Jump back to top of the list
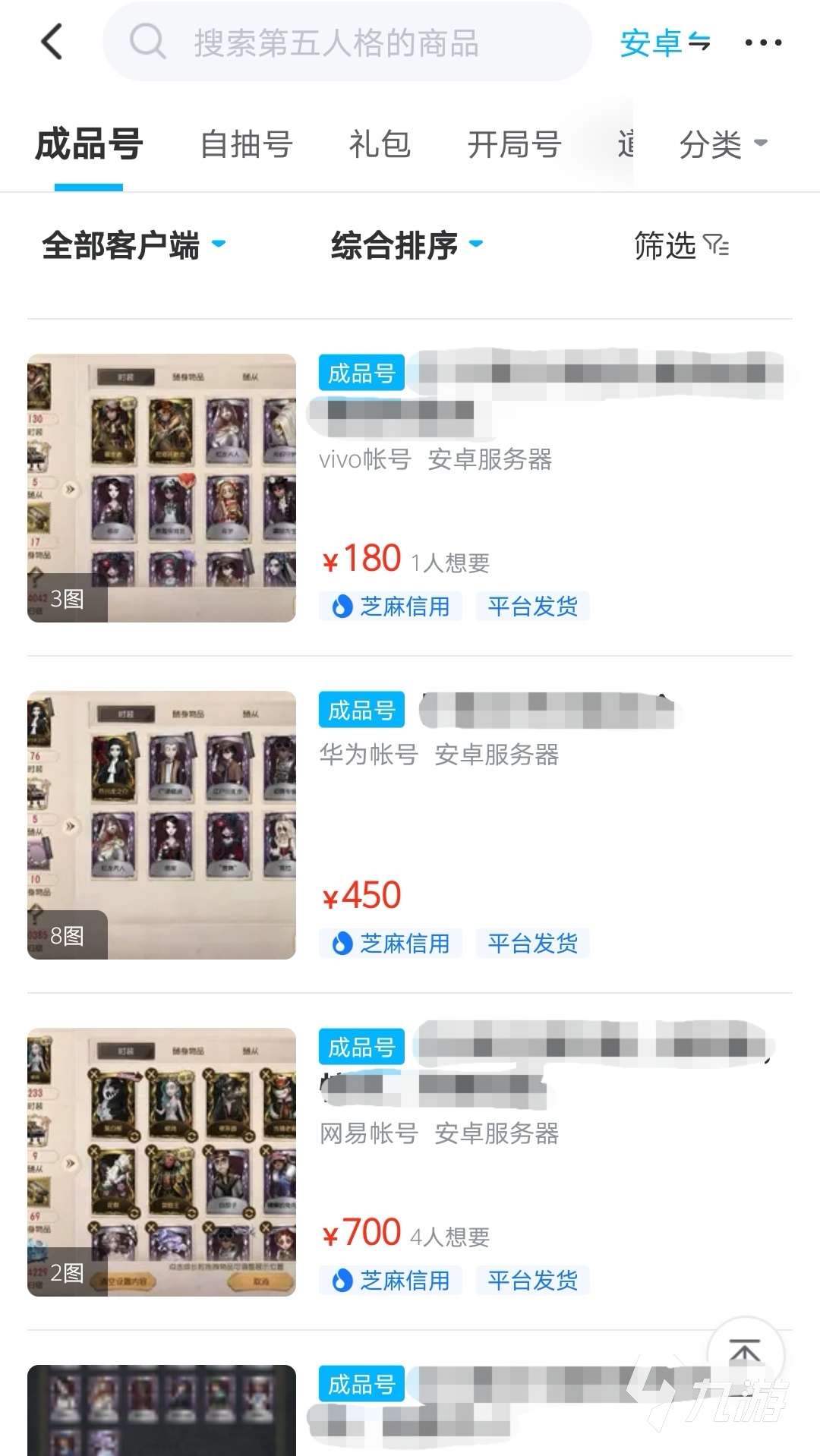 [745, 1354]
